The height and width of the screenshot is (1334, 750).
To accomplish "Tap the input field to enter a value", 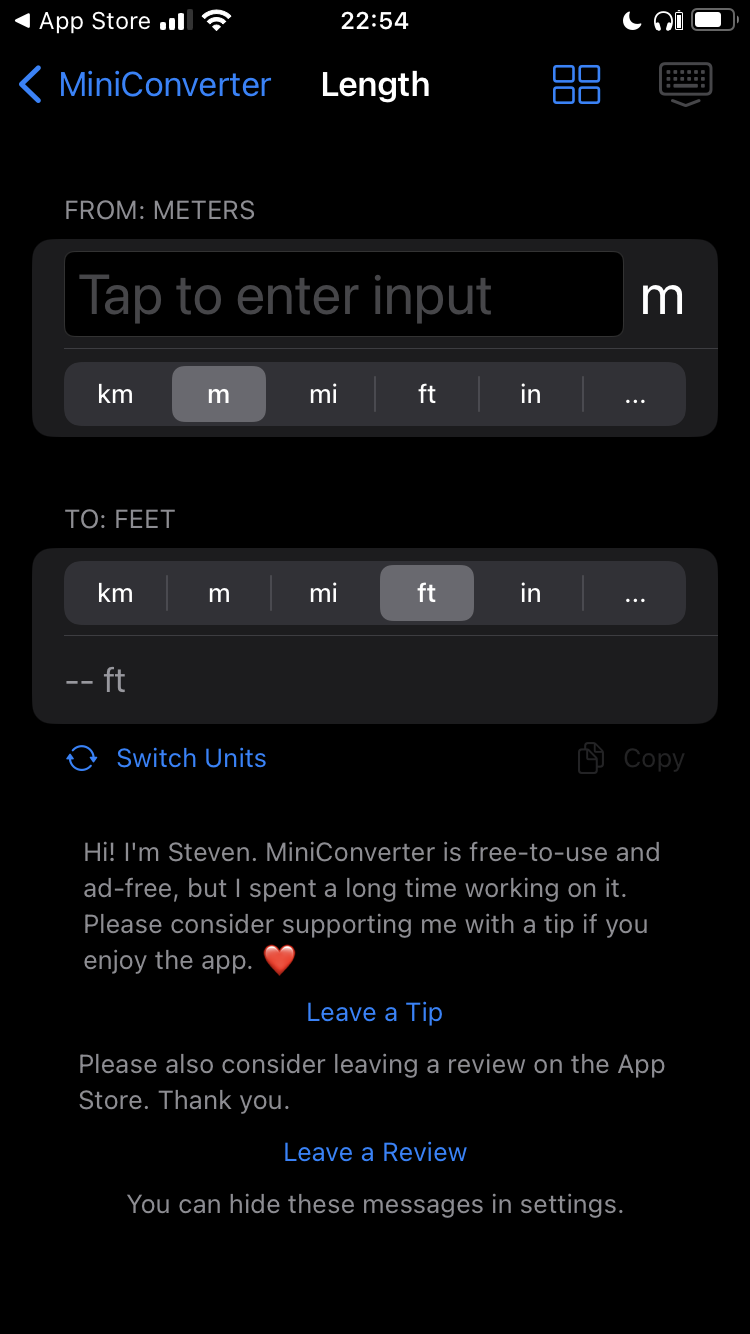I will (x=343, y=295).
